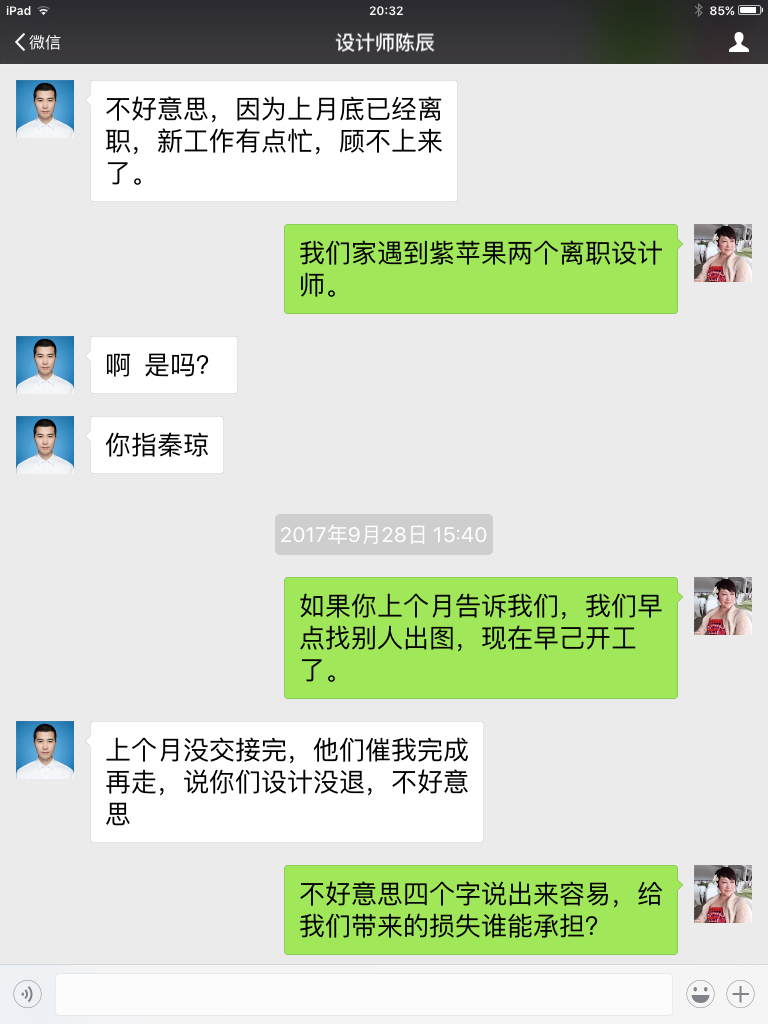Tap the message text input field
768x1024 pixels.
pos(363,994)
